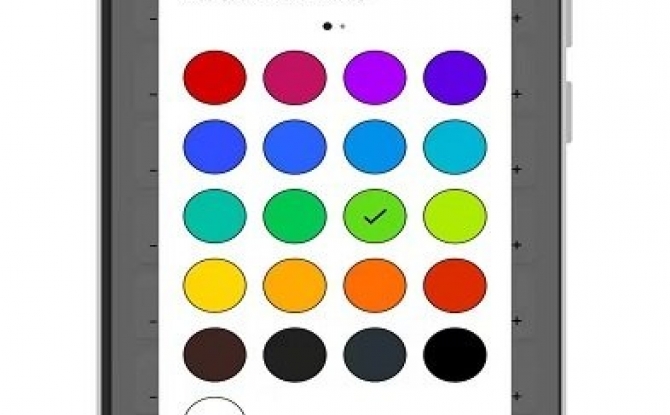Pick the amber color swatch

pyautogui.click(x=295, y=285)
